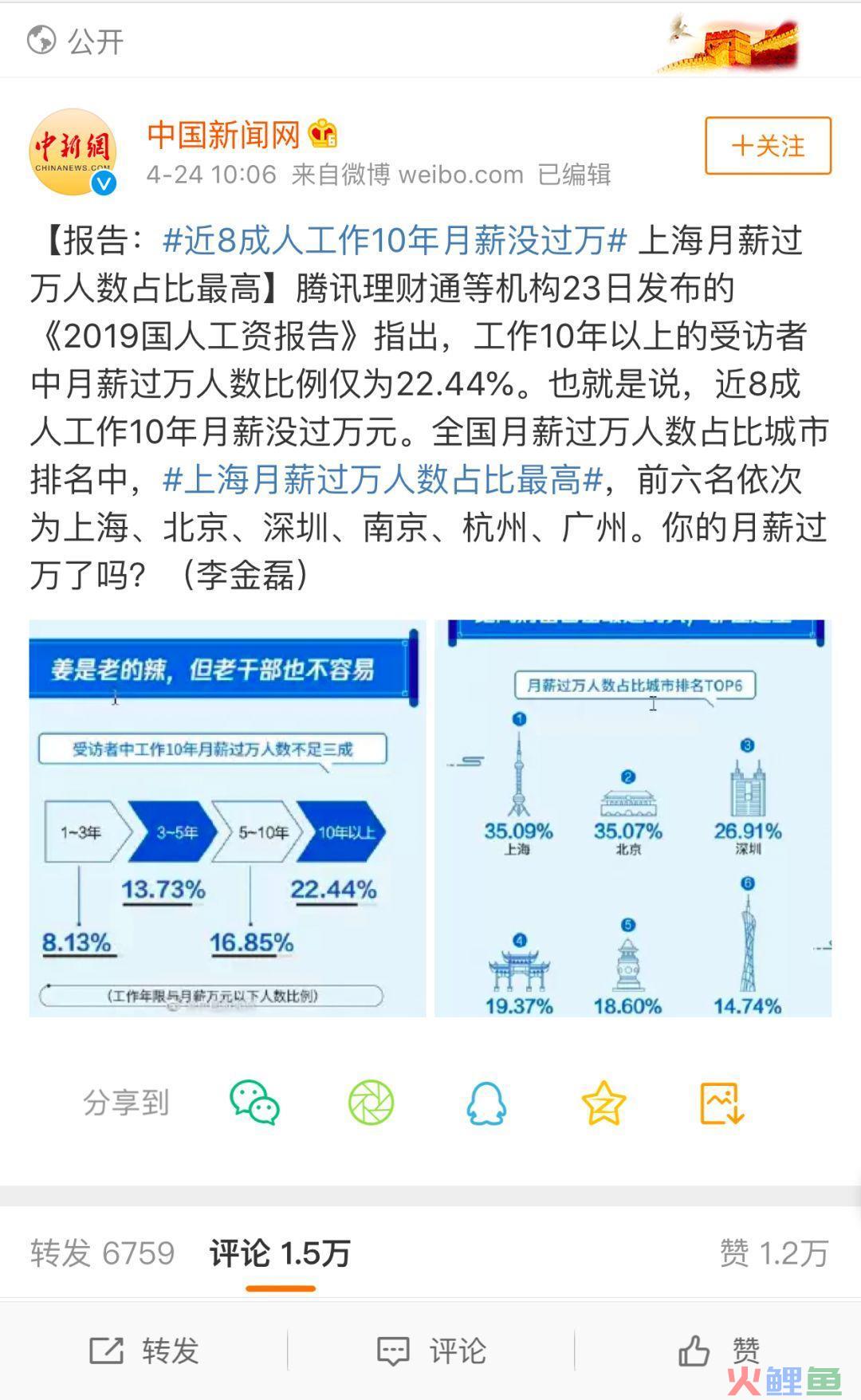Switch to 转发 6759 tab
The image size is (861, 1400).
click(x=102, y=1253)
